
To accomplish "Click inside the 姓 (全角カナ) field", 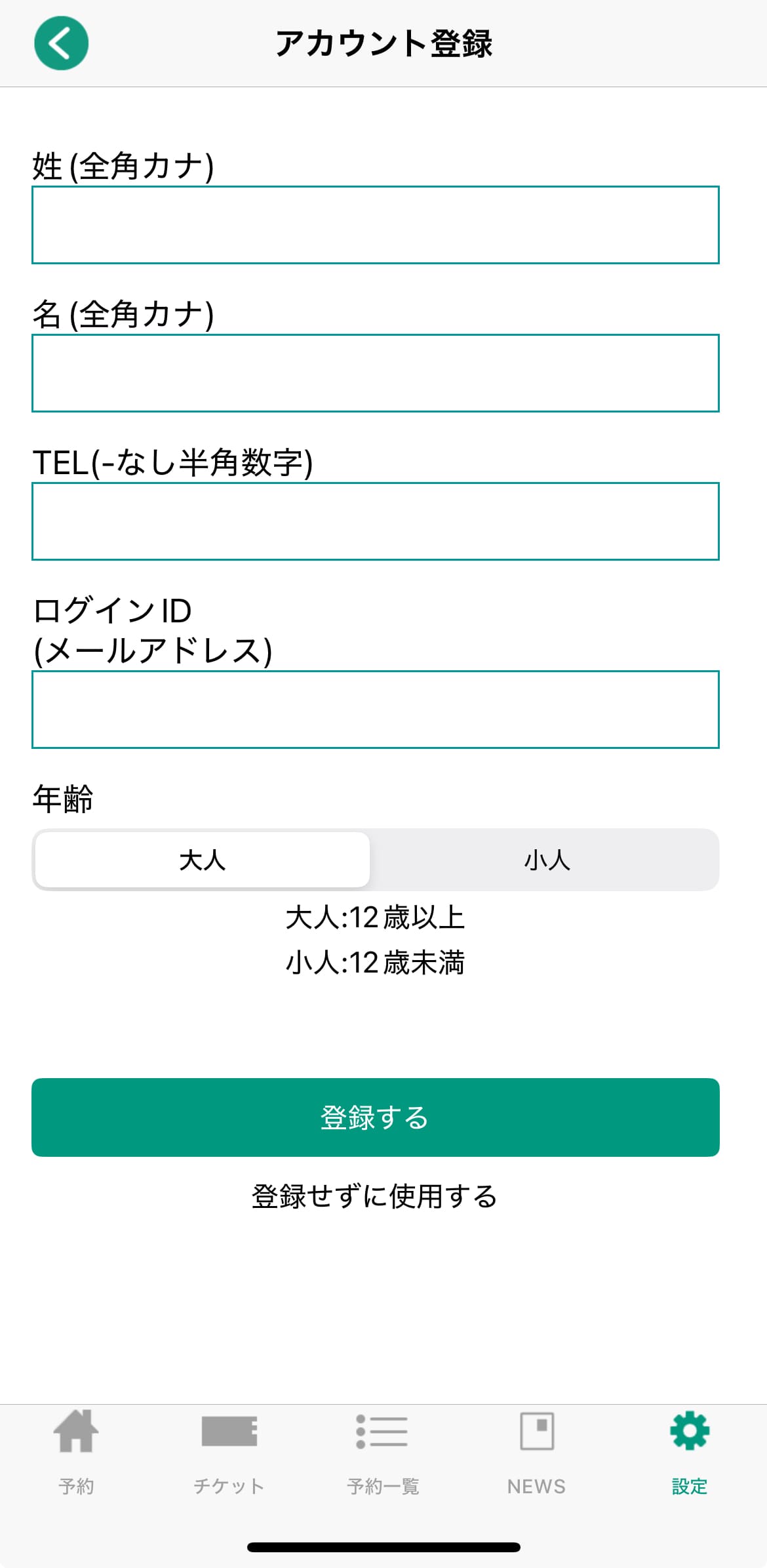I will tap(374, 225).
